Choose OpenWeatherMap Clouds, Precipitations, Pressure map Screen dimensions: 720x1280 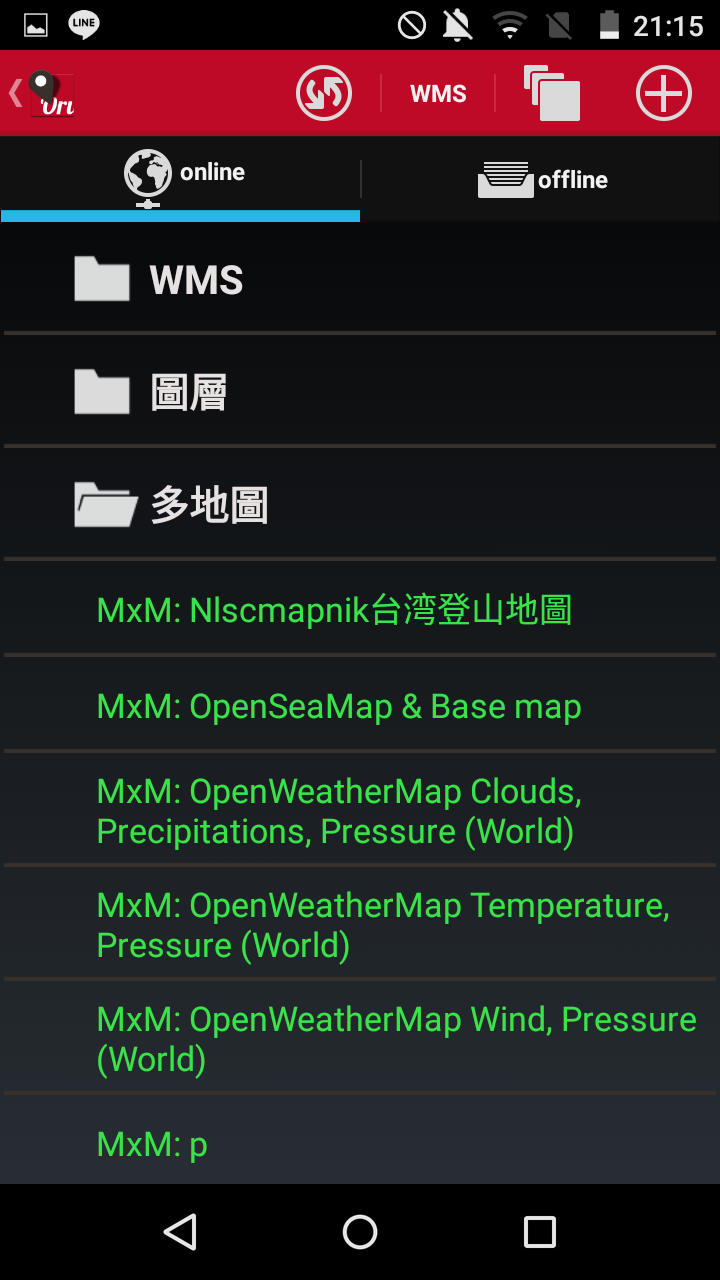pos(339,811)
